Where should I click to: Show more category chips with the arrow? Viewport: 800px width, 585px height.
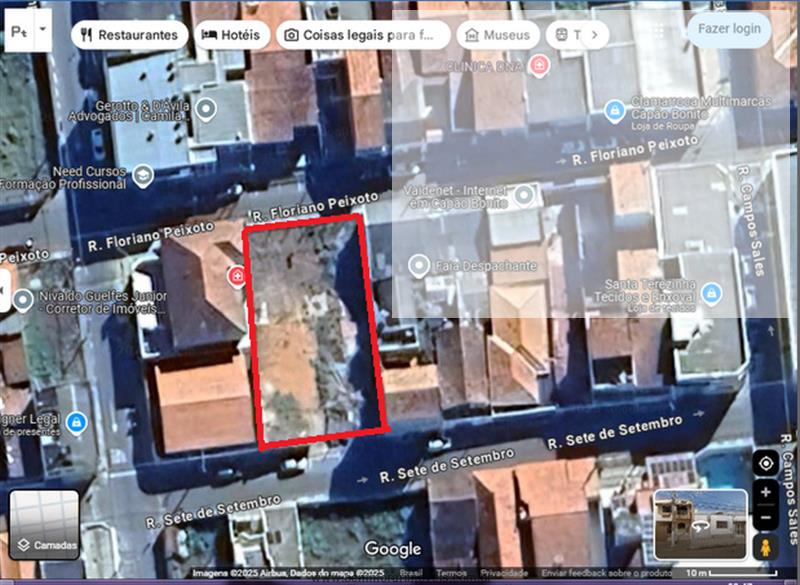(x=594, y=35)
